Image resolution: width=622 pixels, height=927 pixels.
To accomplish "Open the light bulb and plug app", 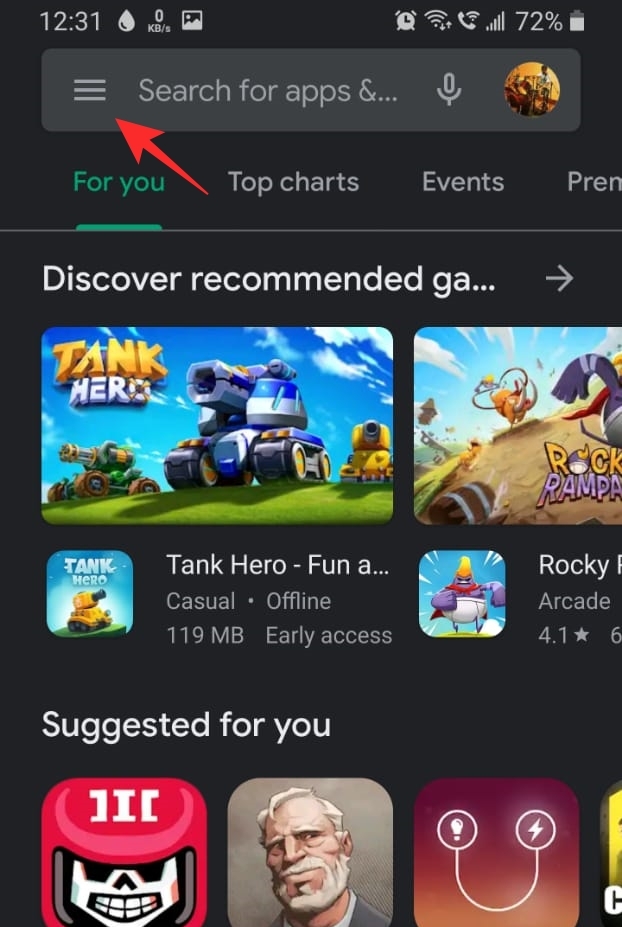I will click(x=497, y=853).
